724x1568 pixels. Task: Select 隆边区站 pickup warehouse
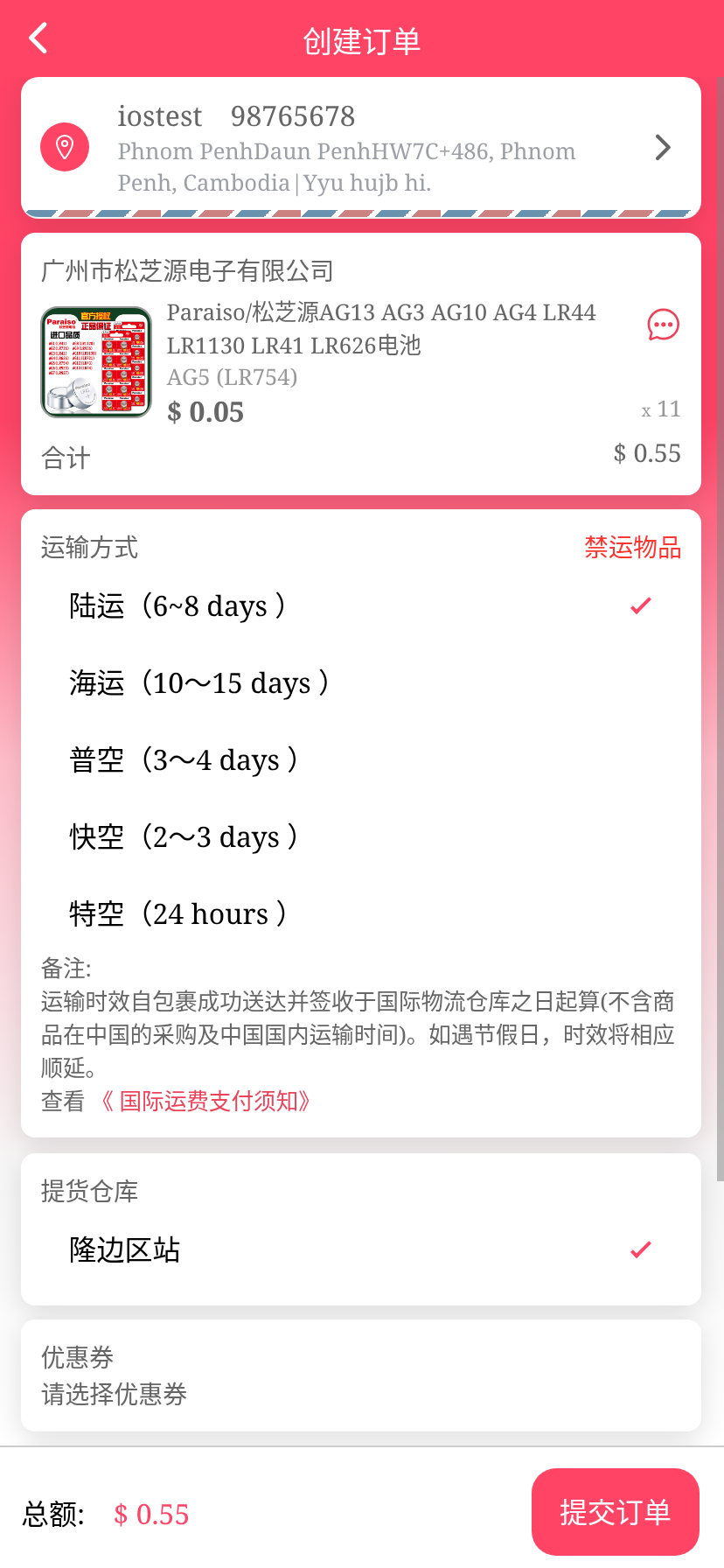pyautogui.click(x=360, y=1249)
